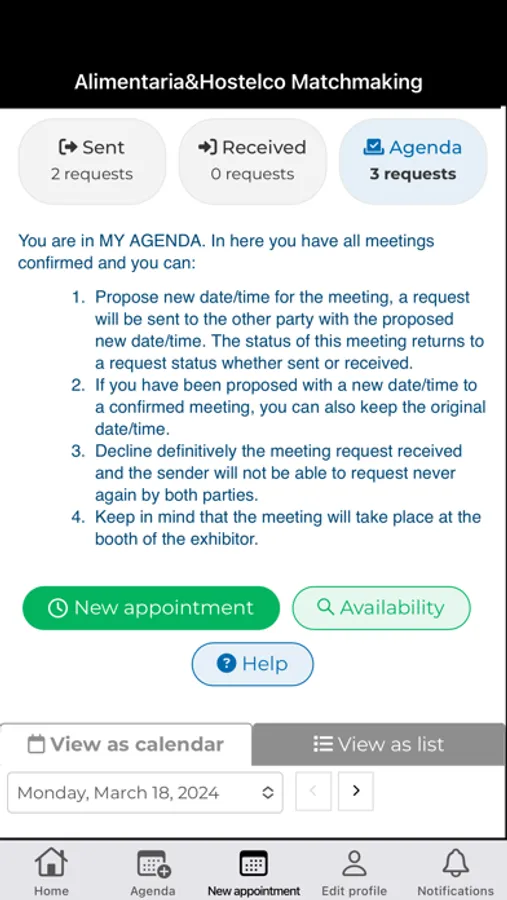Open Edit profile
507x900 pixels.
tap(354, 872)
